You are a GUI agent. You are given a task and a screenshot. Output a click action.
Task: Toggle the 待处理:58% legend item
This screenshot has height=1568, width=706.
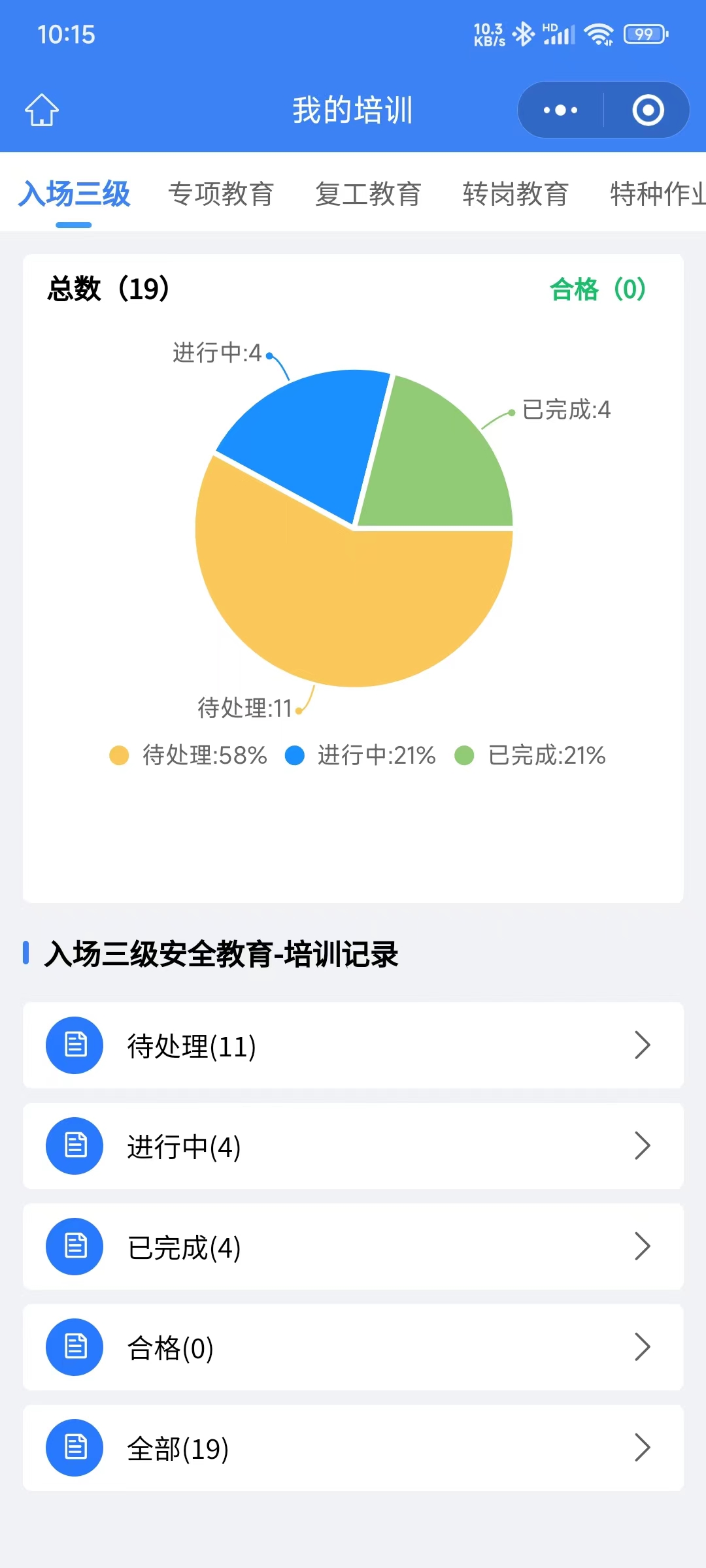pos(189,755)
